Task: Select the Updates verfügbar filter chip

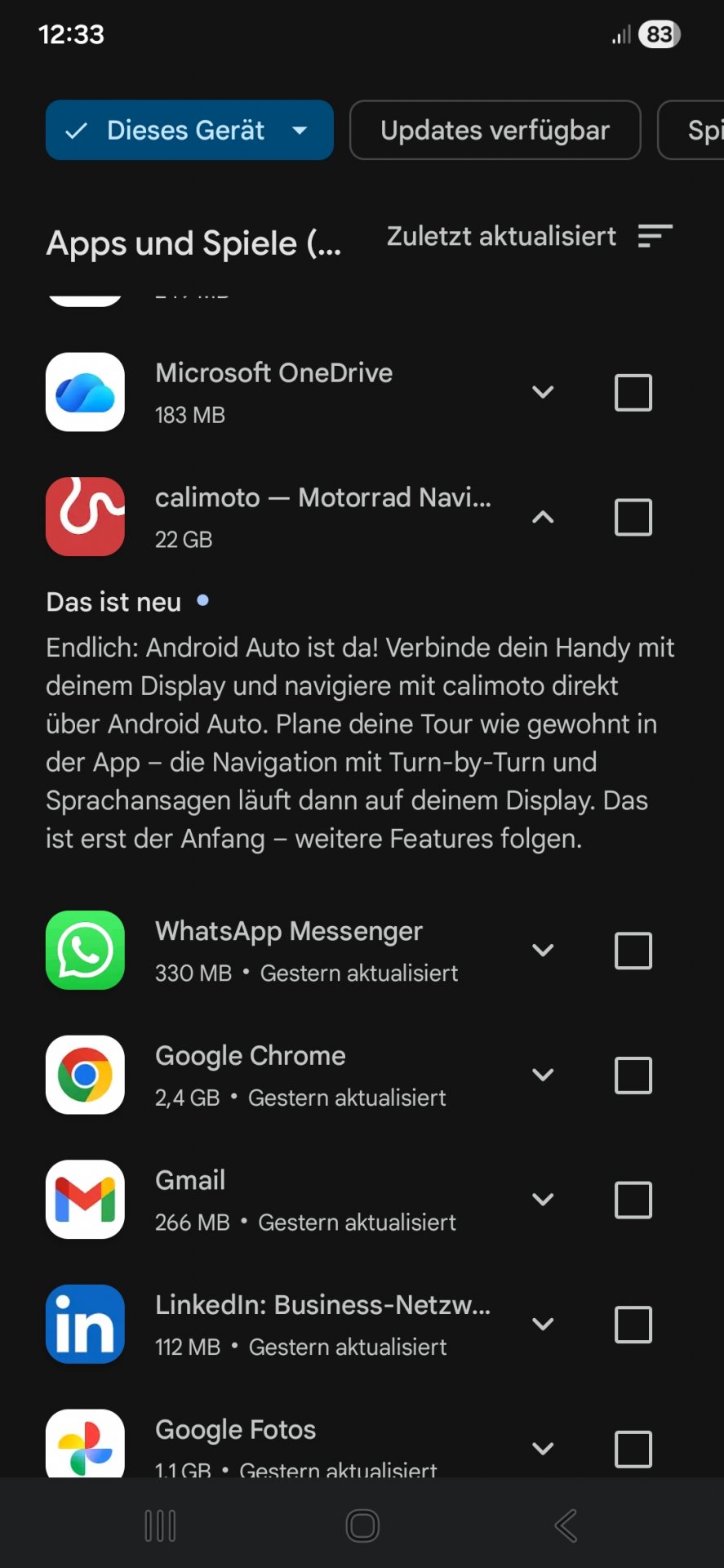Action: [x=495, y=131]
